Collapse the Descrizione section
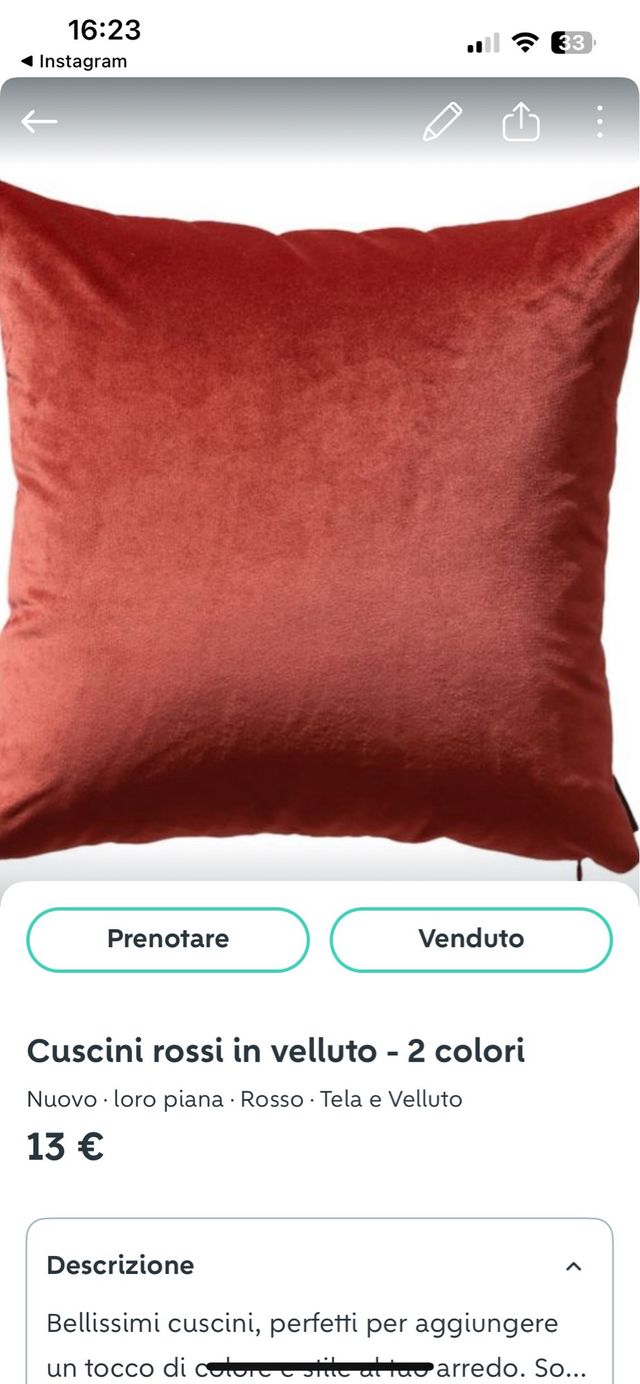Image resolution: width=640 pixels, height=1384 pixels. [x=573, y=1266]
